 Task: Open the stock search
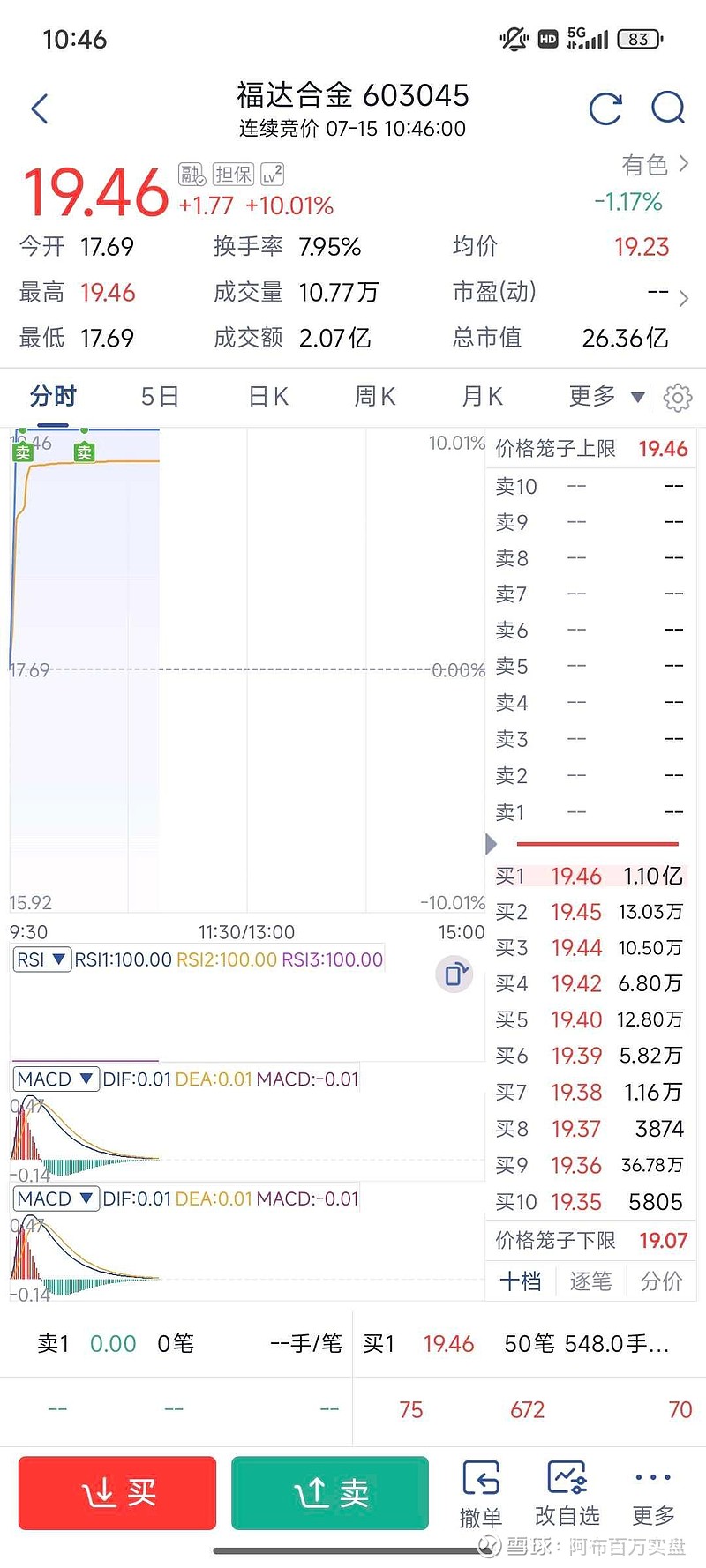point(669,108)
